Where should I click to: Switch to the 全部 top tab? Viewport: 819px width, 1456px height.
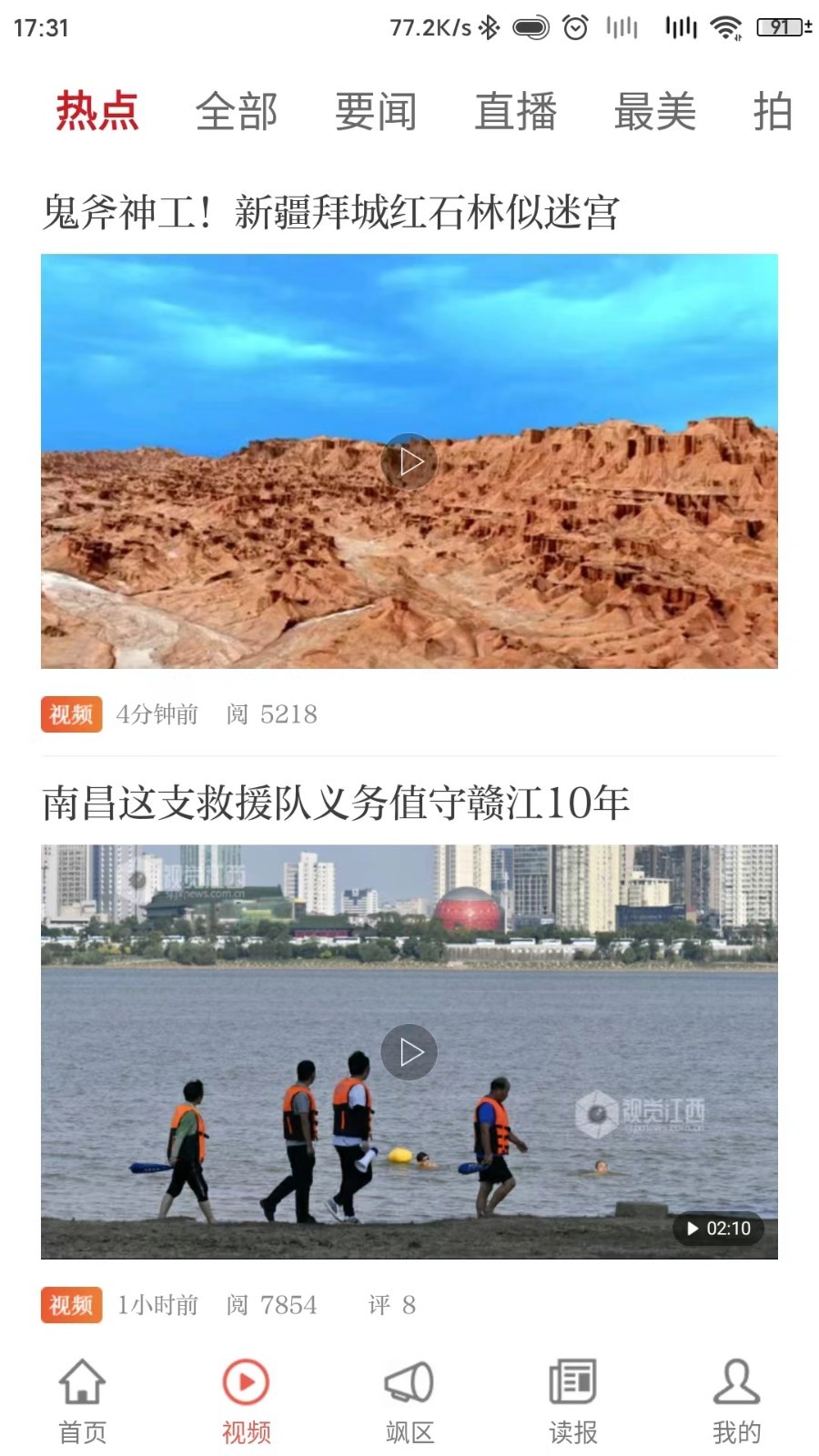[237, 113]
